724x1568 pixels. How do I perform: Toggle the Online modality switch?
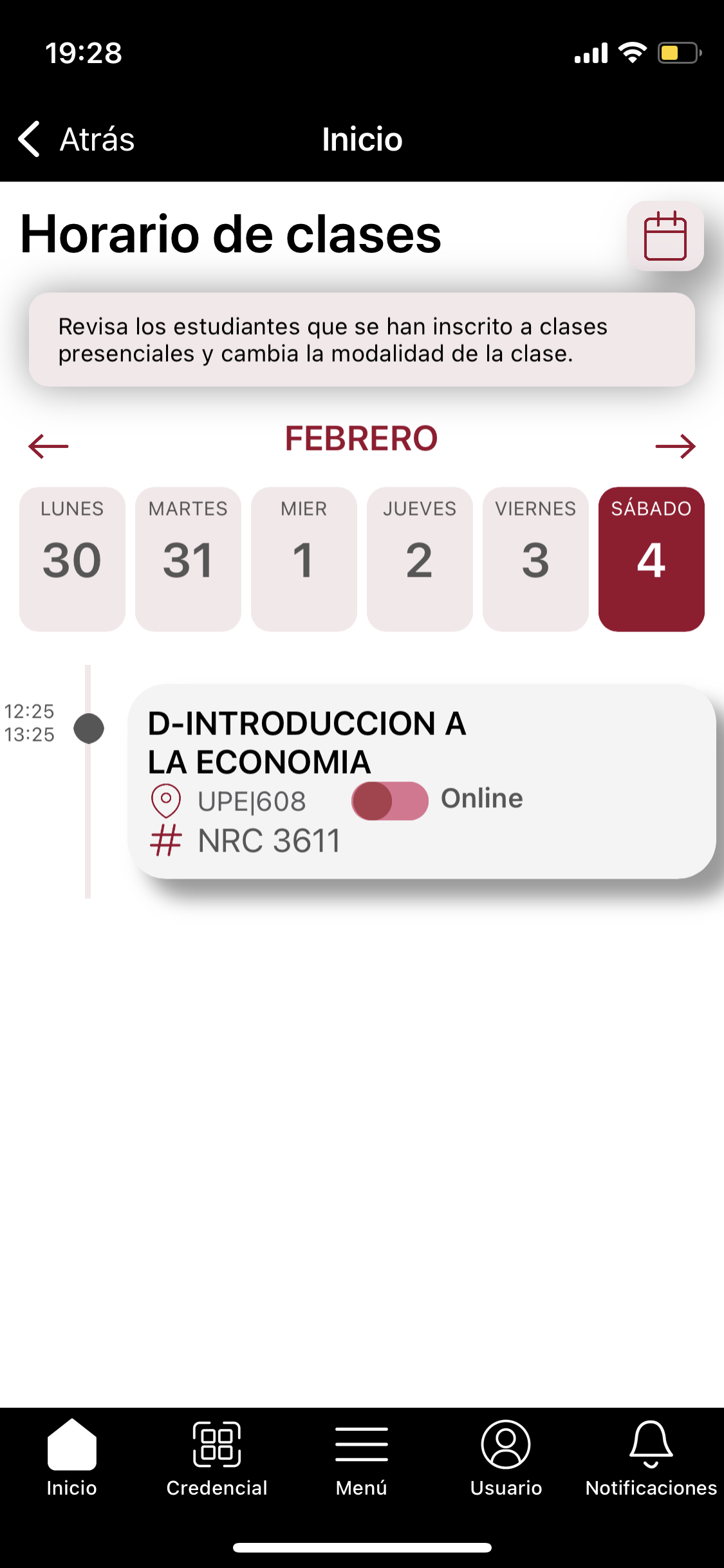tap(390, 801)
